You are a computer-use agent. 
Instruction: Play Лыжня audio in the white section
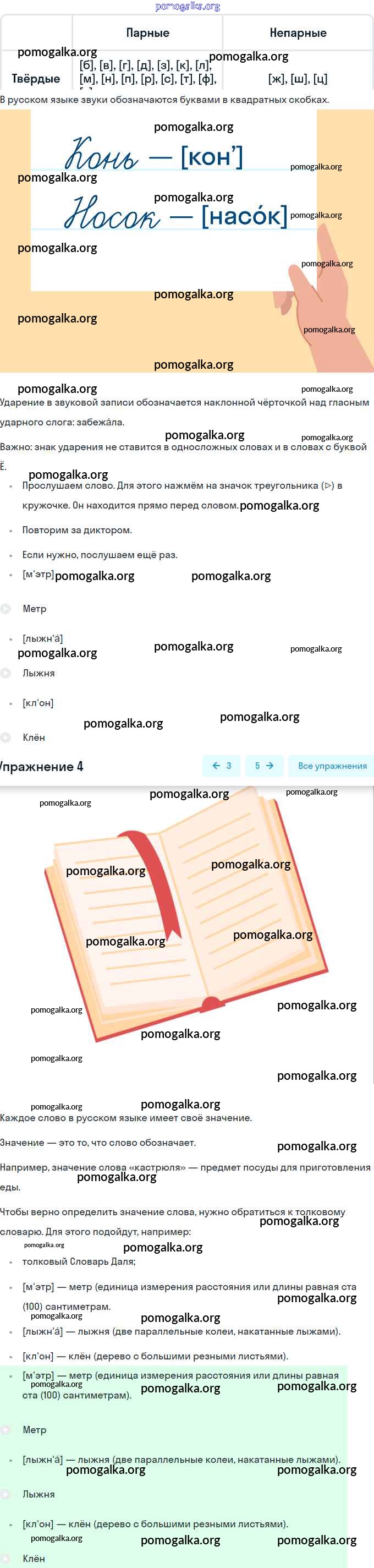[5, 673]
